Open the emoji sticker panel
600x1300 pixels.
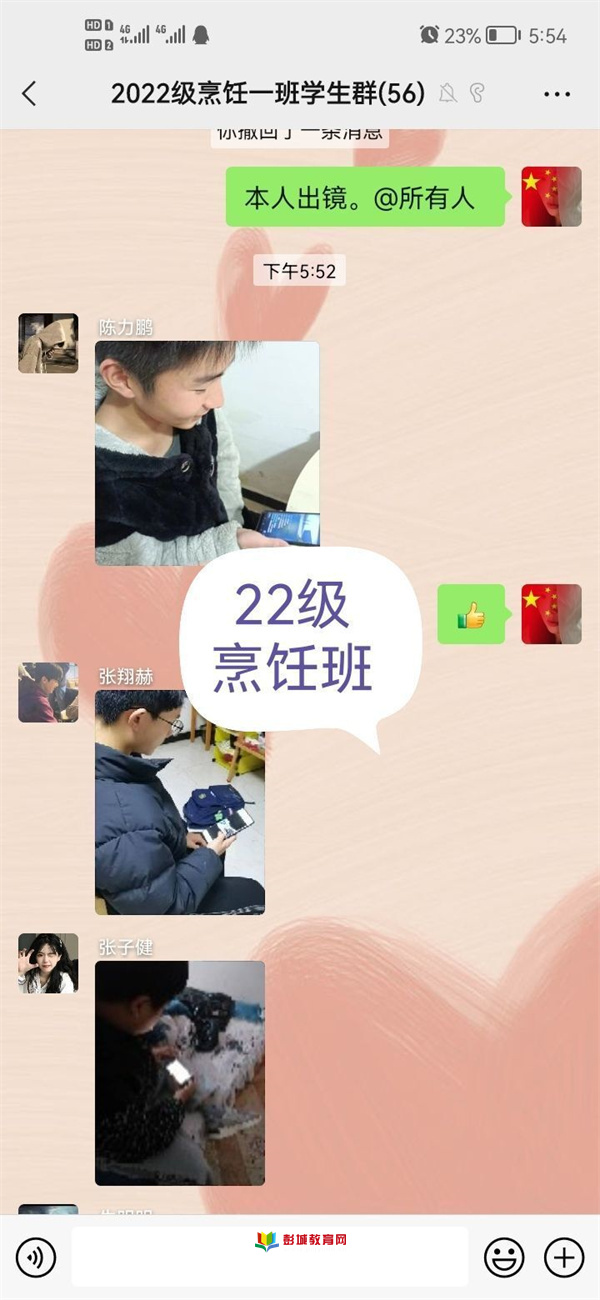tap(504, 1257)
